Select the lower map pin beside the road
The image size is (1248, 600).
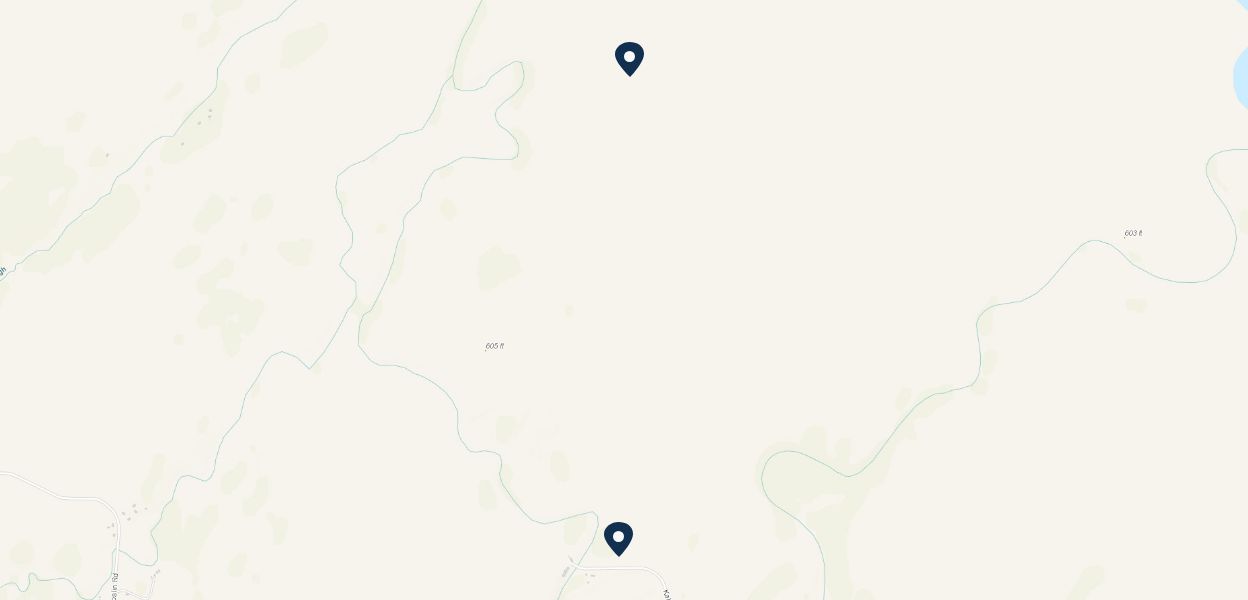[618, 538]
